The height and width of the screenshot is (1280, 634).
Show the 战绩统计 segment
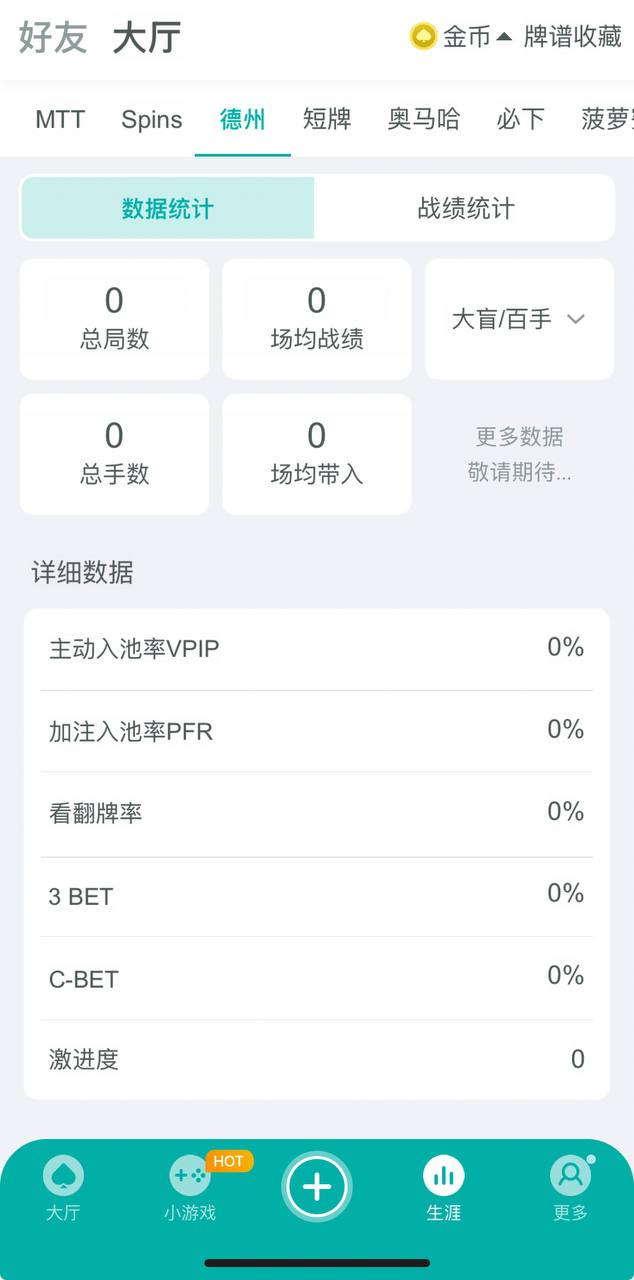click(465, 208)
